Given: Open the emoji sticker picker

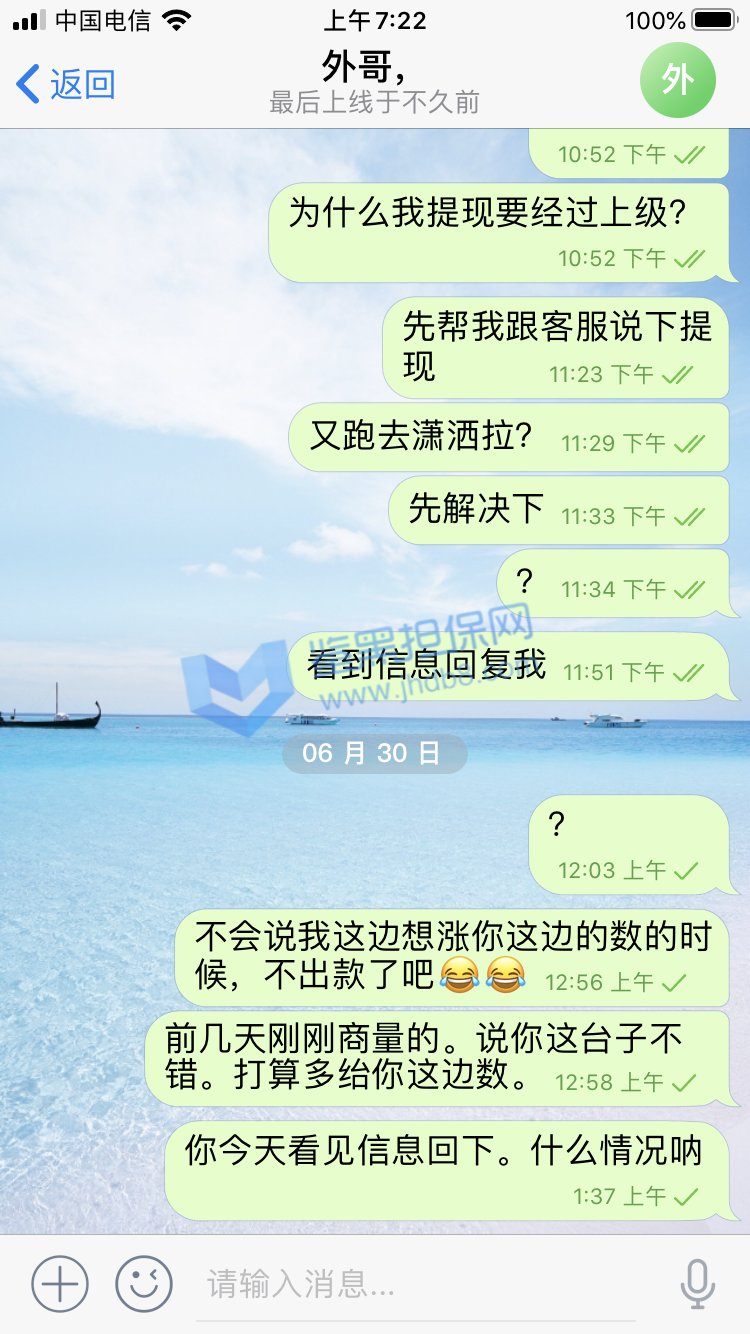Looking at the screenshot, I should pos(144,1283).
